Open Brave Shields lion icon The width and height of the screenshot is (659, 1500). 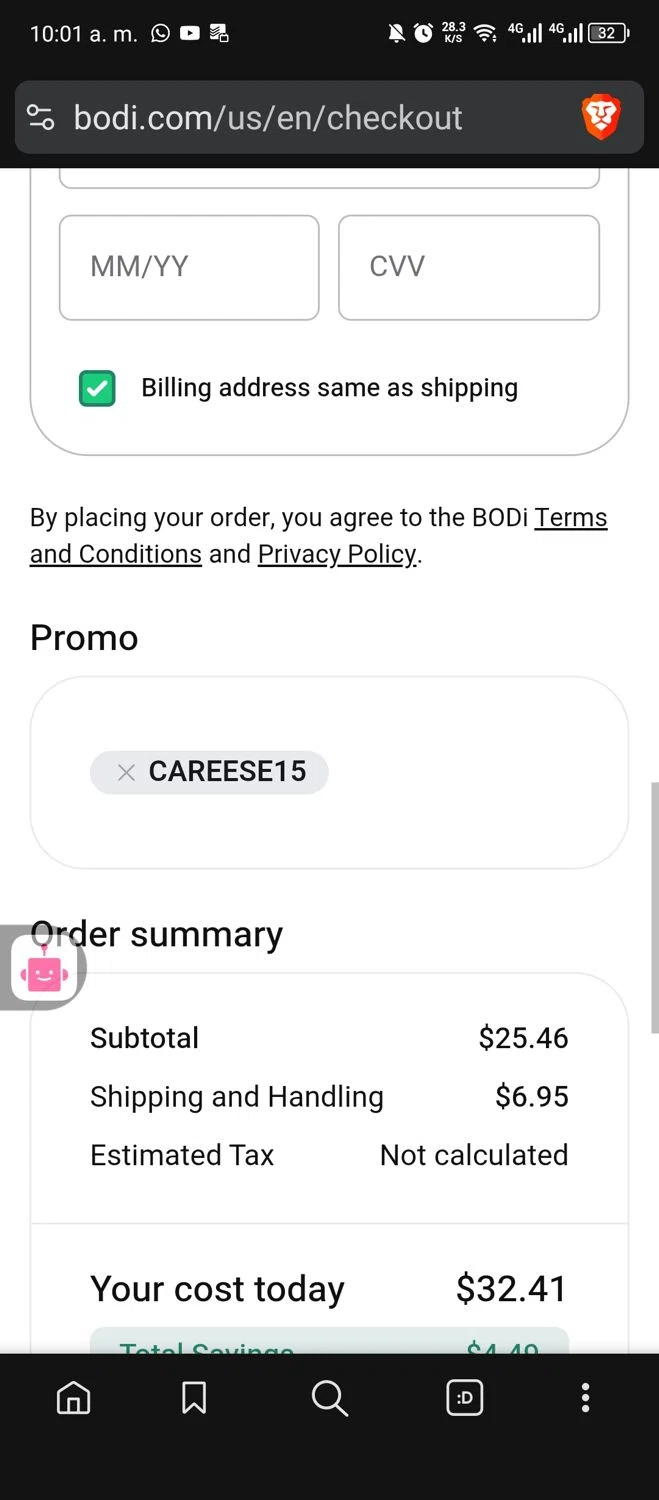pyautogui.click(x=601, y=118)
